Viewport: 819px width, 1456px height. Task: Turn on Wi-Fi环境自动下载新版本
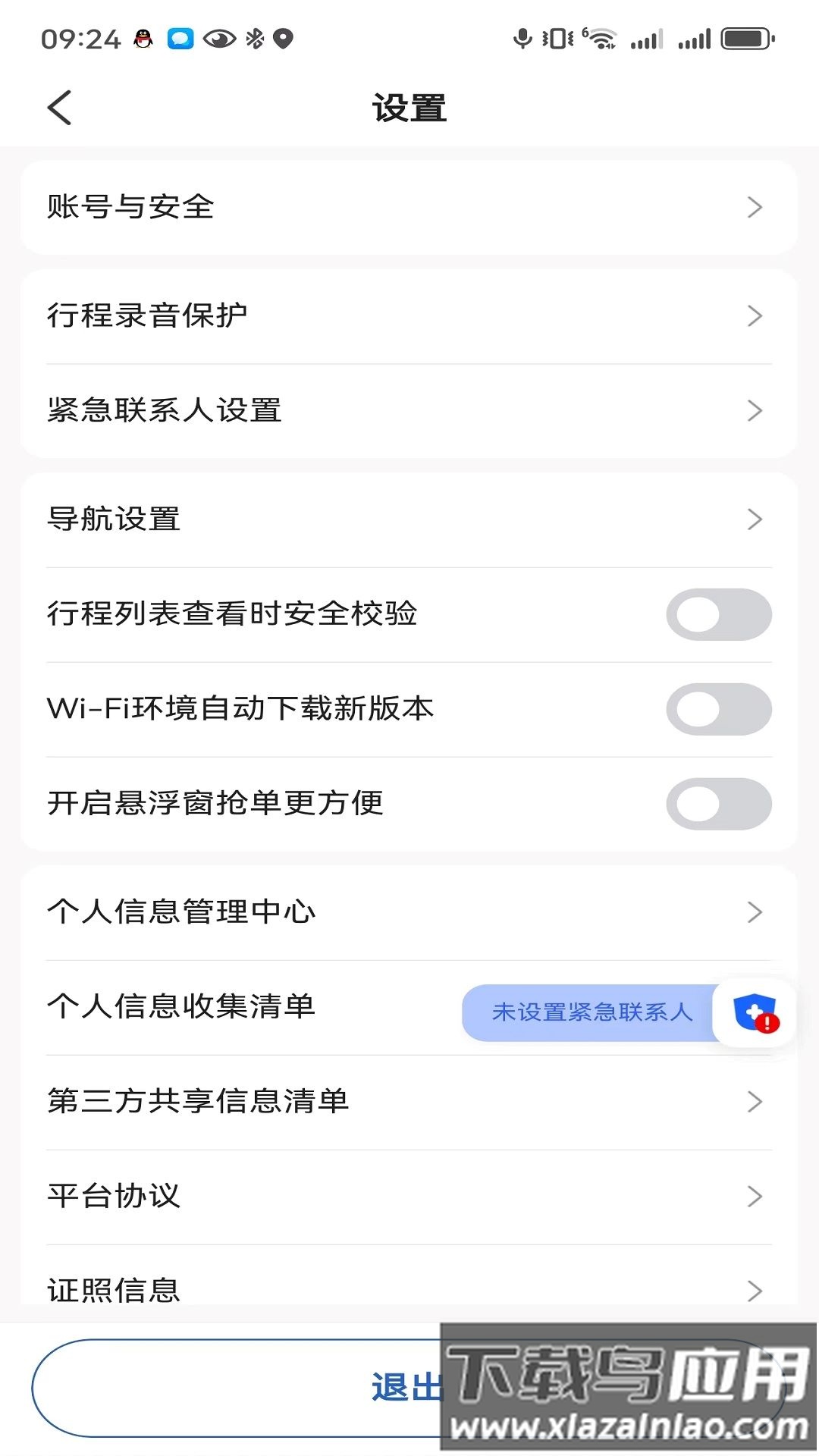pyautogui.click(x=719, y=709)
